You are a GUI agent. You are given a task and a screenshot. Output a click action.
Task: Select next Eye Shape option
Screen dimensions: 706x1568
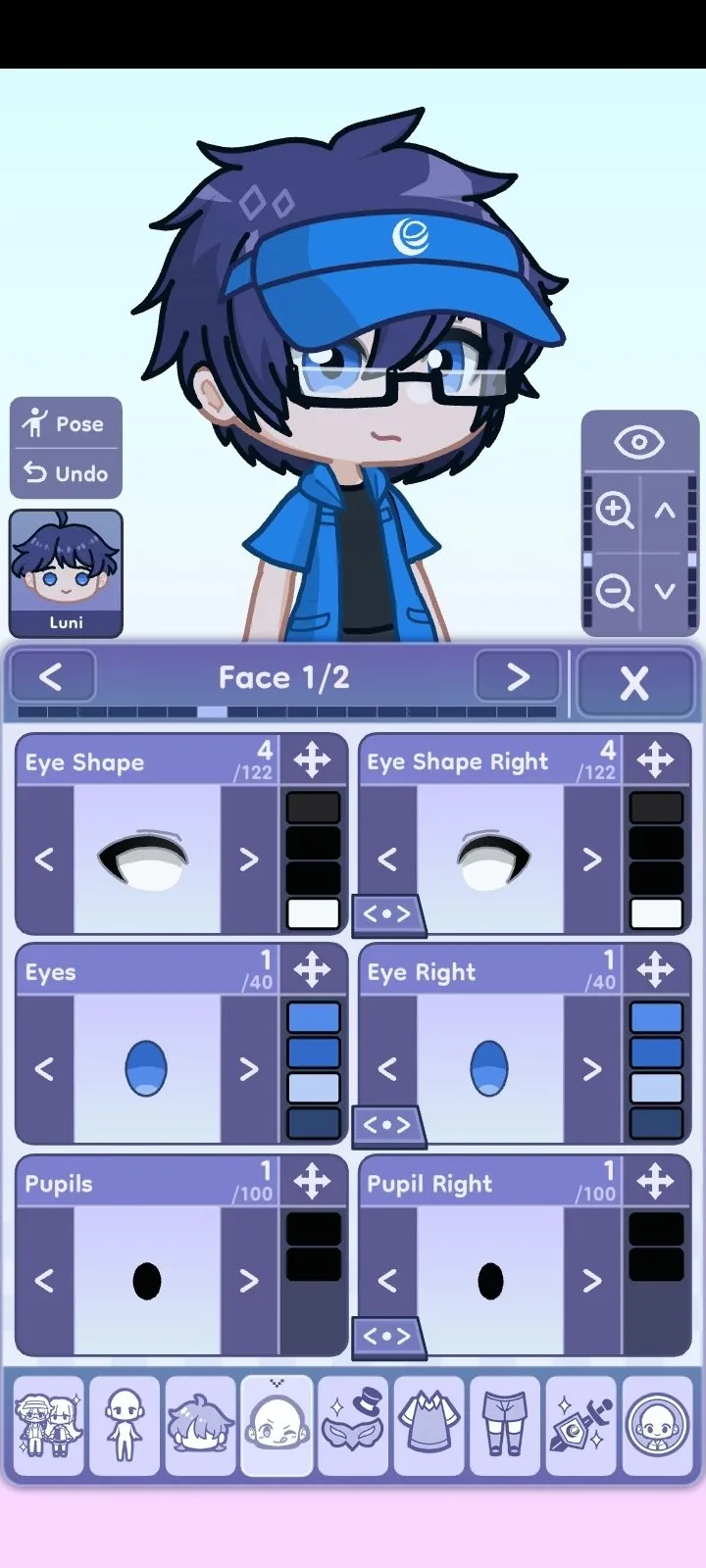click(x=249, y=859)
